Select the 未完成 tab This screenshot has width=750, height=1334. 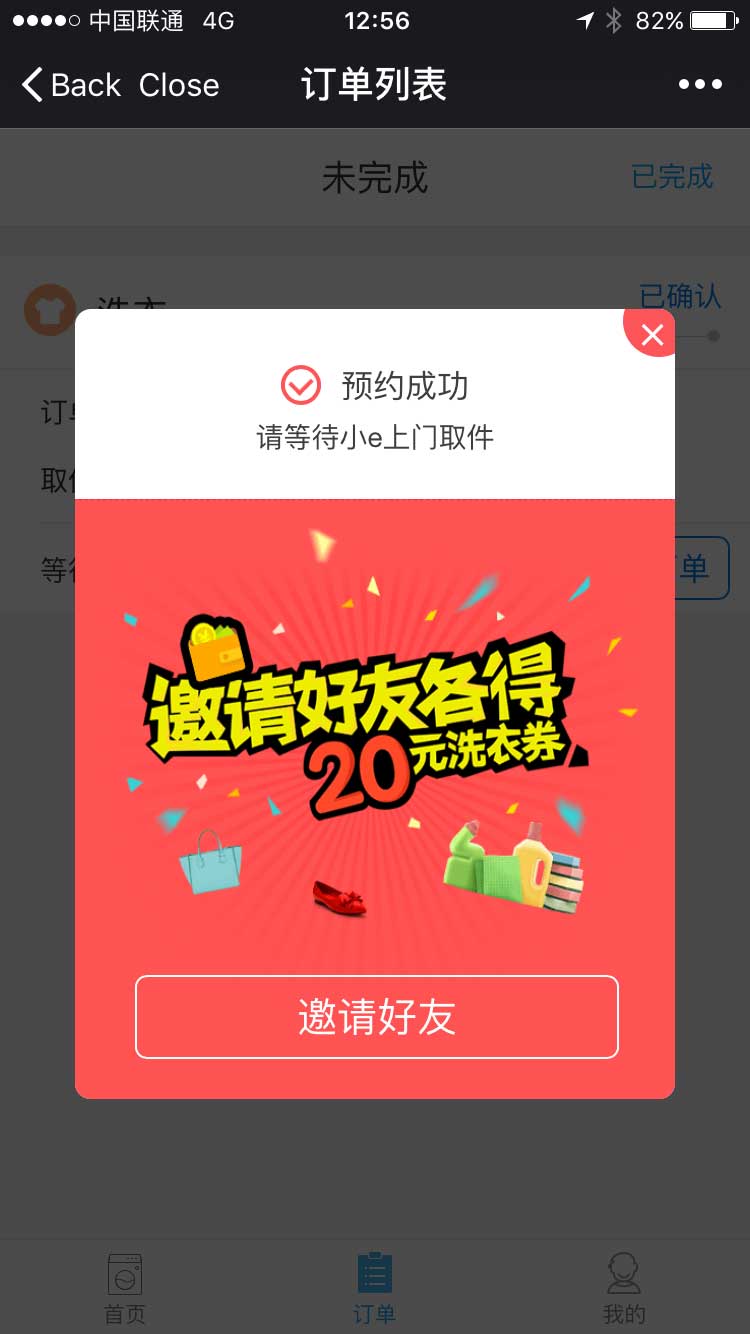click(375, 178)
